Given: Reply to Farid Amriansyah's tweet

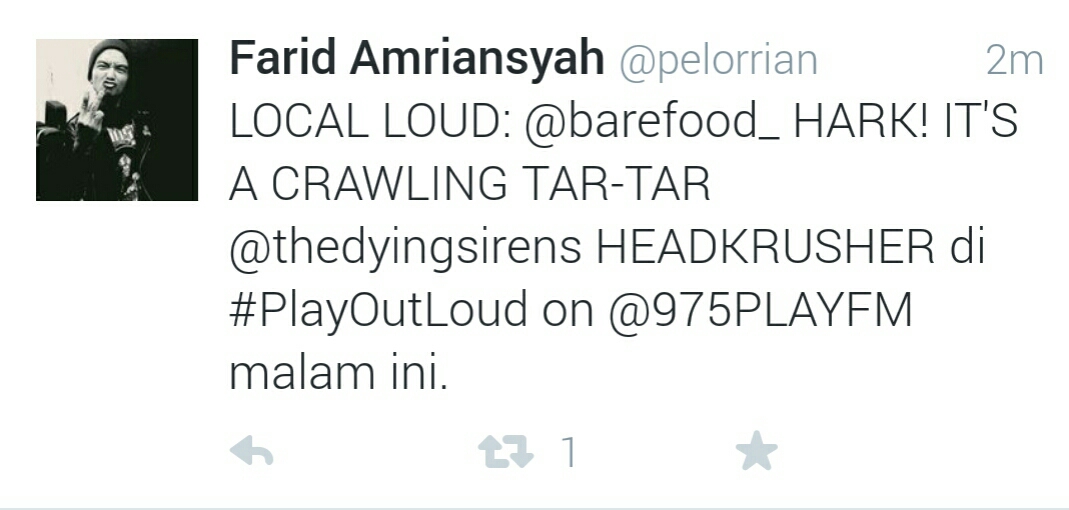Looking at the screenshot, I should tap(252, 453).
